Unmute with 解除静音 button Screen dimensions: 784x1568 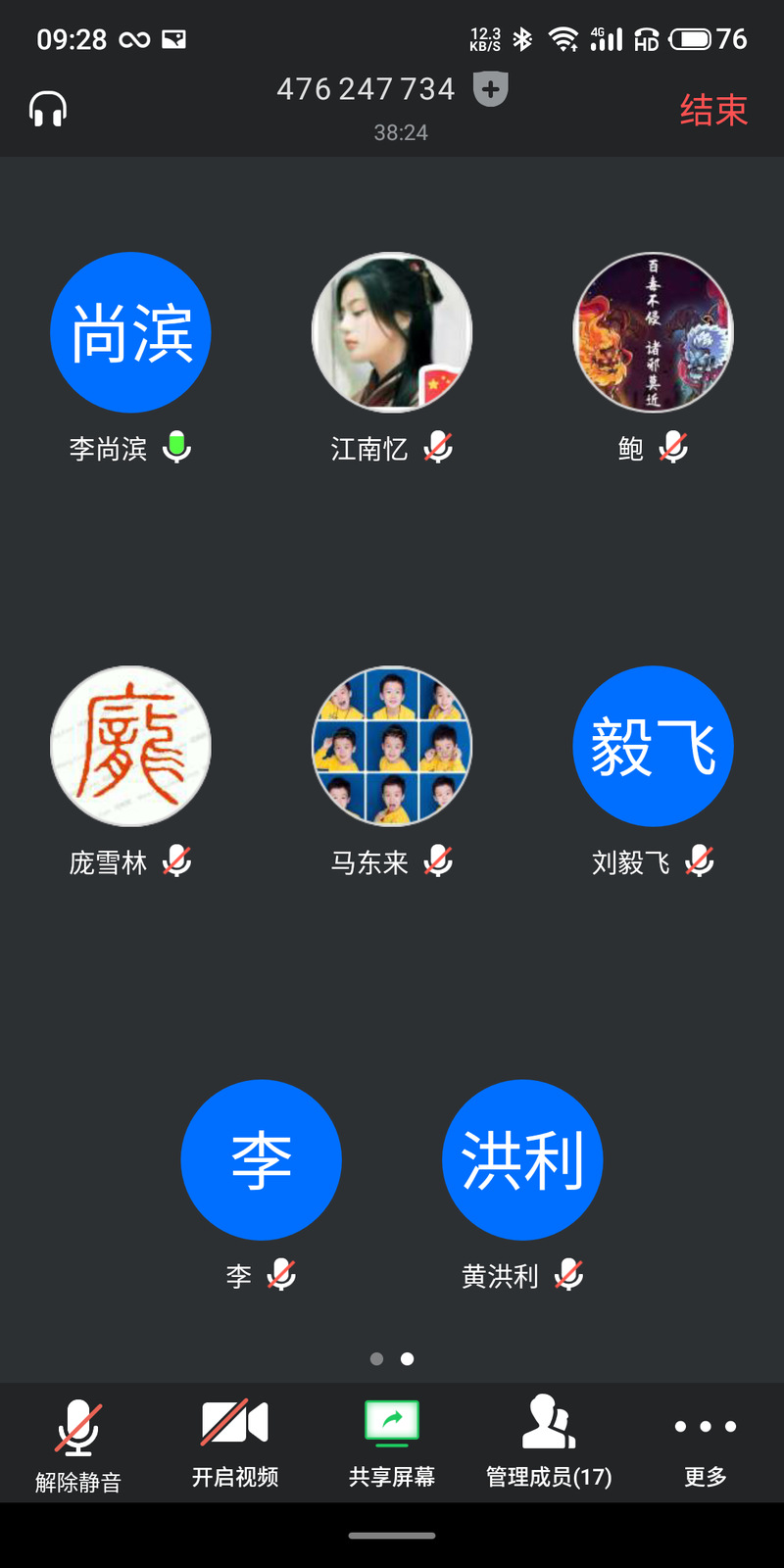pyautogui.click(x=78, y=1445)
